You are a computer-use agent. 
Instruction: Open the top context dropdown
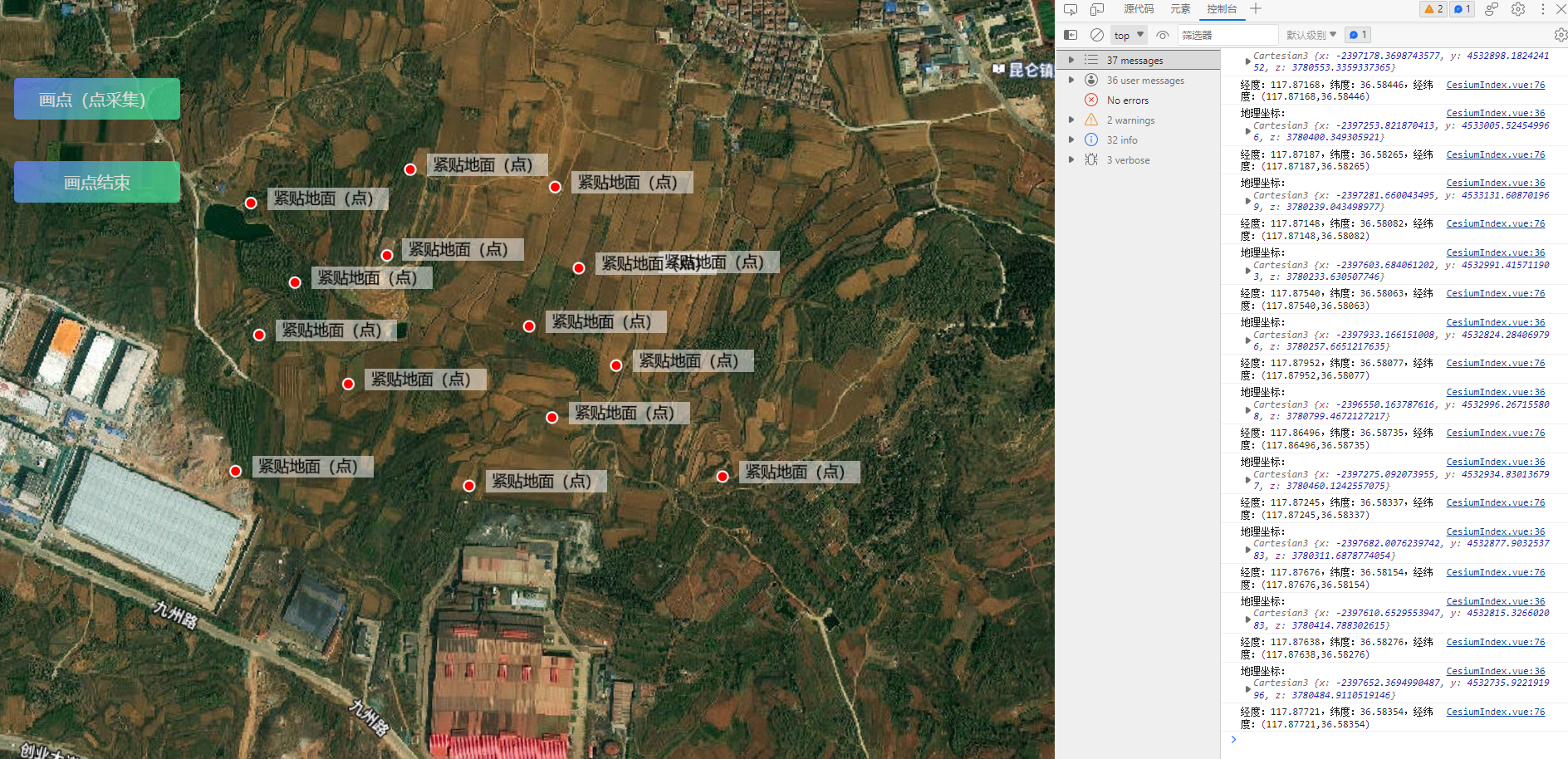click(x=1129, y=35)
